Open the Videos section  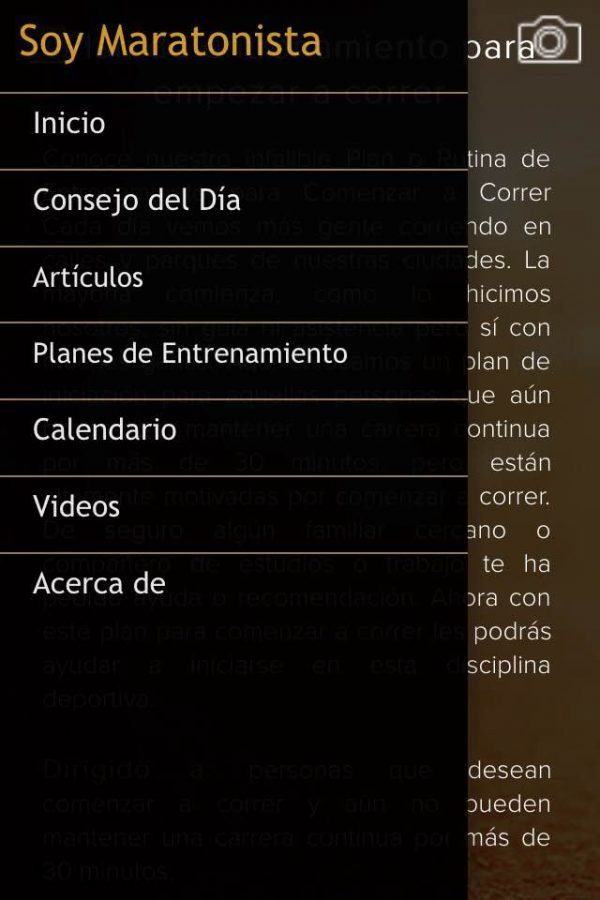point(76,507)
